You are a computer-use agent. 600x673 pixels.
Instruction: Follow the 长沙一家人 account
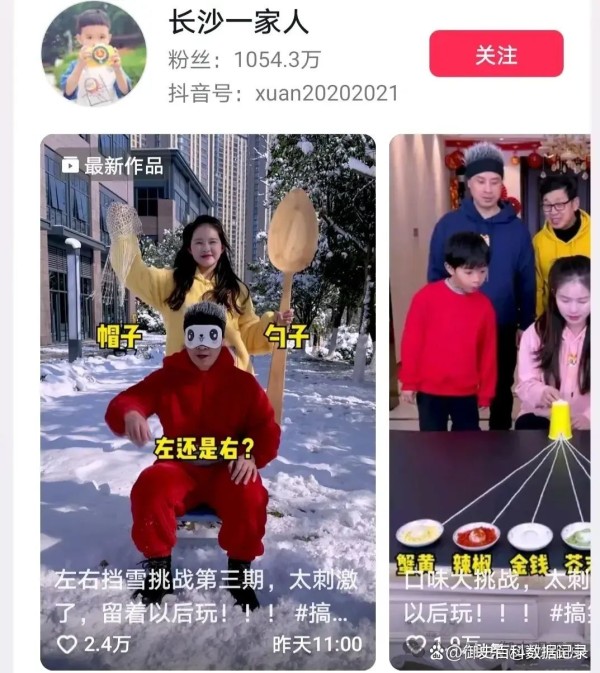496,54
